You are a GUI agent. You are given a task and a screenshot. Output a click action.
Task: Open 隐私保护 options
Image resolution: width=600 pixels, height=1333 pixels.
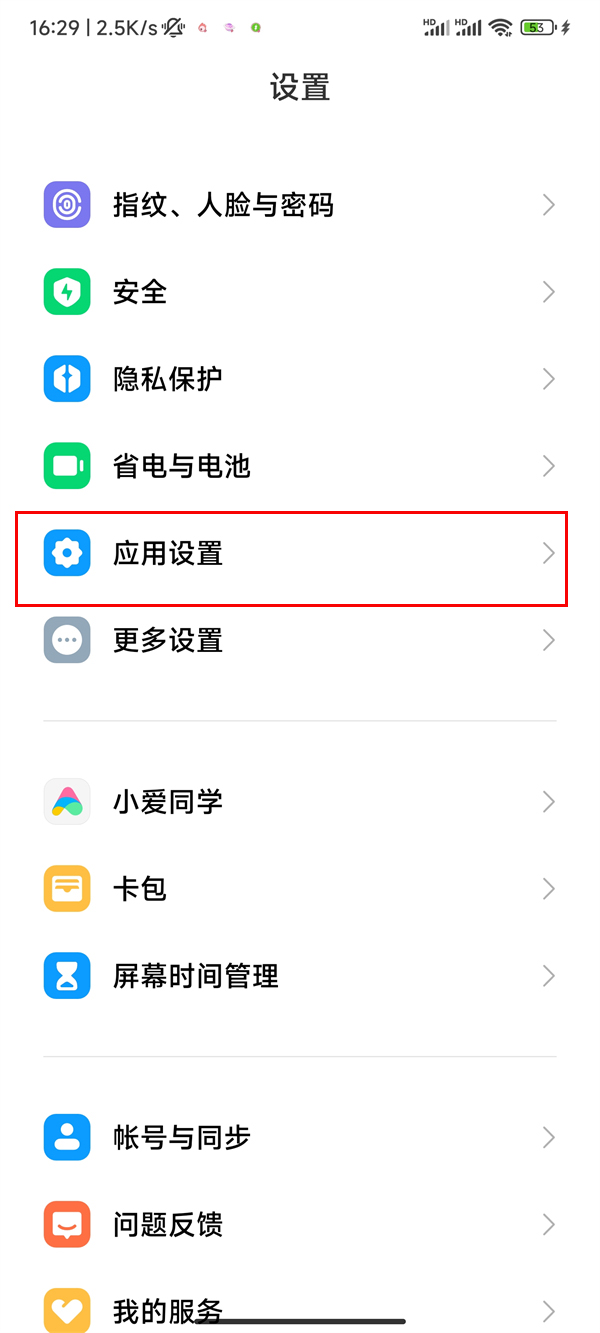[300, 379]
